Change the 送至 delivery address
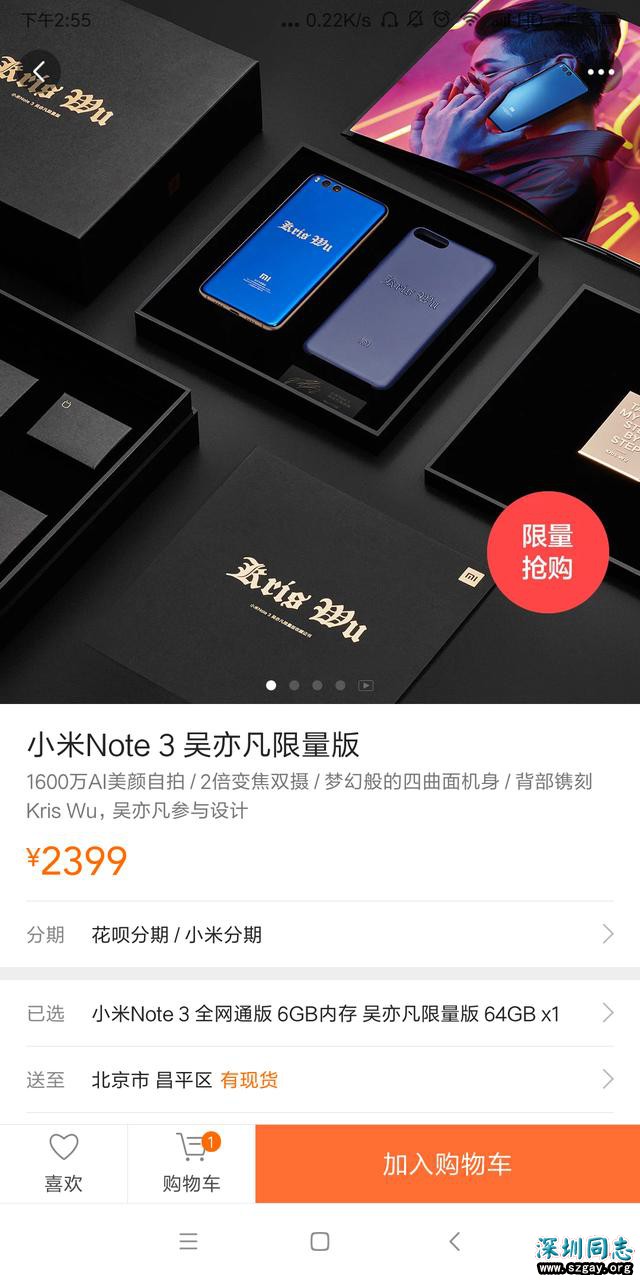 320,1079
